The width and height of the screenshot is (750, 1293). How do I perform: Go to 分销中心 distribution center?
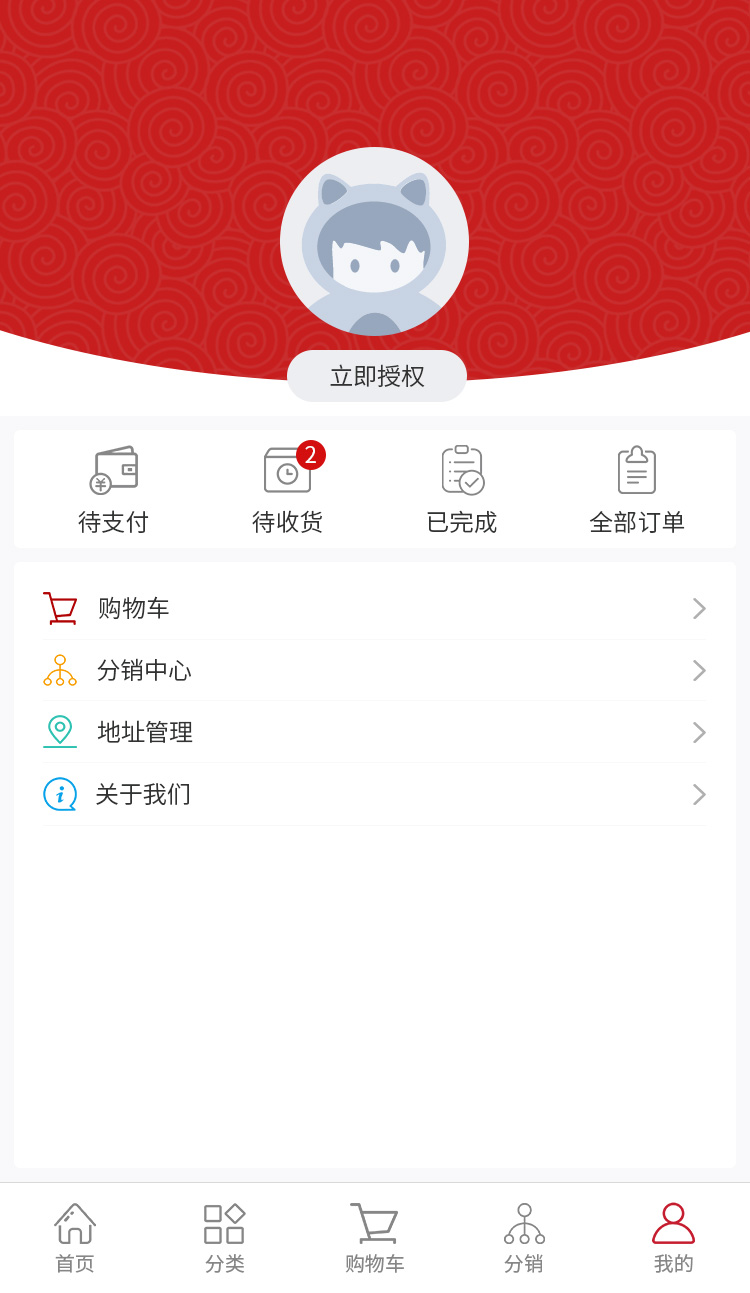tap(374, 670)
